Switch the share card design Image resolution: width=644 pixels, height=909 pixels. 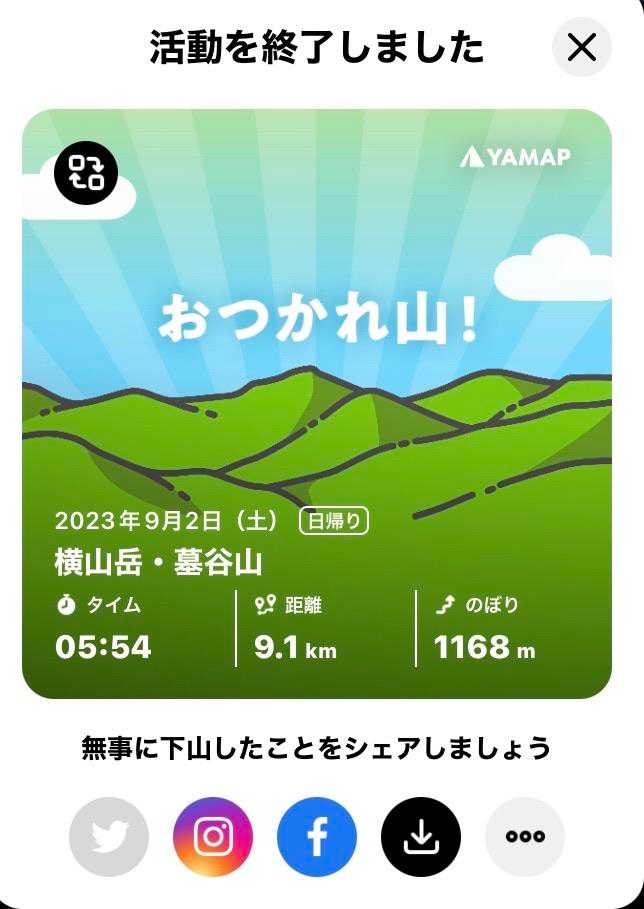coord(86,172)
